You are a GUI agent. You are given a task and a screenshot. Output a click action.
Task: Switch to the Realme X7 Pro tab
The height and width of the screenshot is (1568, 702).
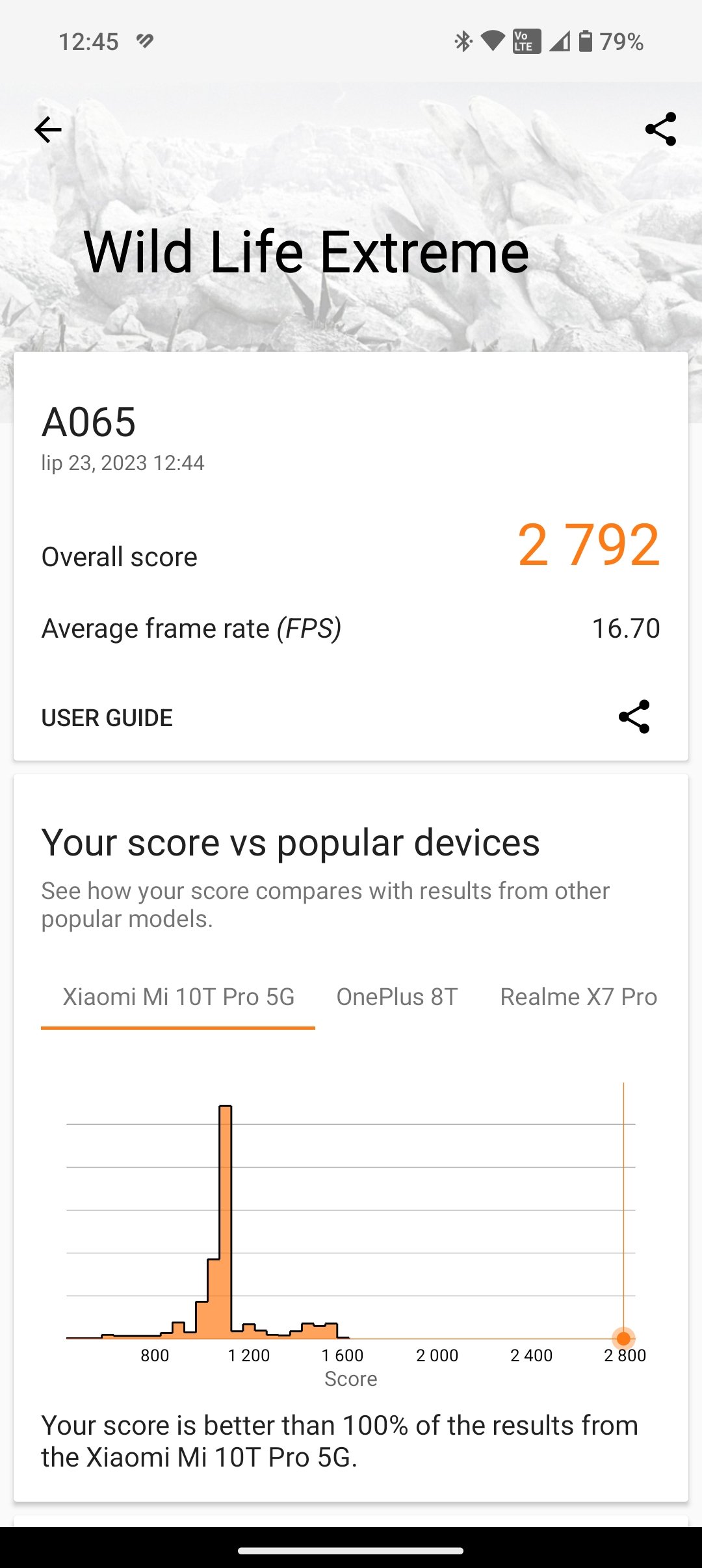(x=578, y=997)
